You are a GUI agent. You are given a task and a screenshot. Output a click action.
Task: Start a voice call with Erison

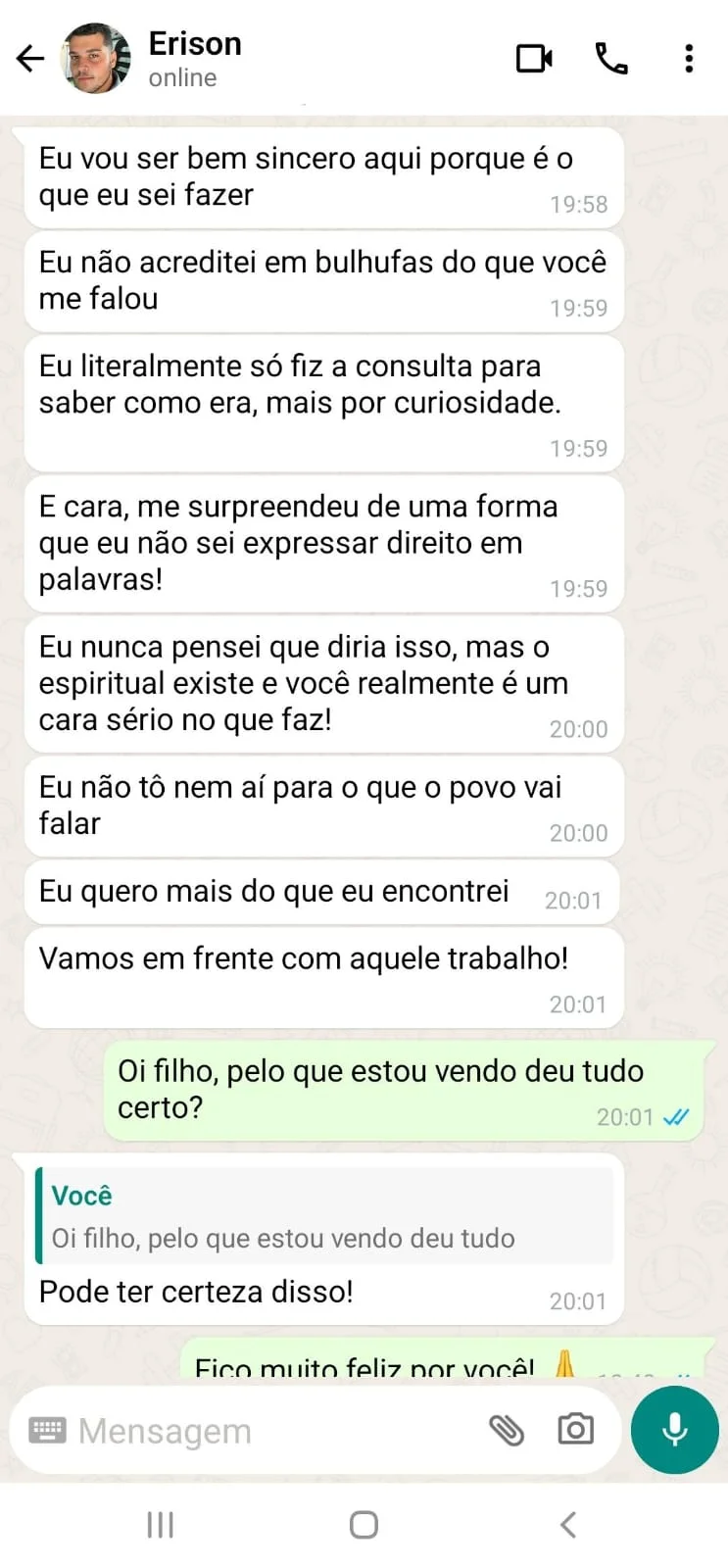(610, 59)
